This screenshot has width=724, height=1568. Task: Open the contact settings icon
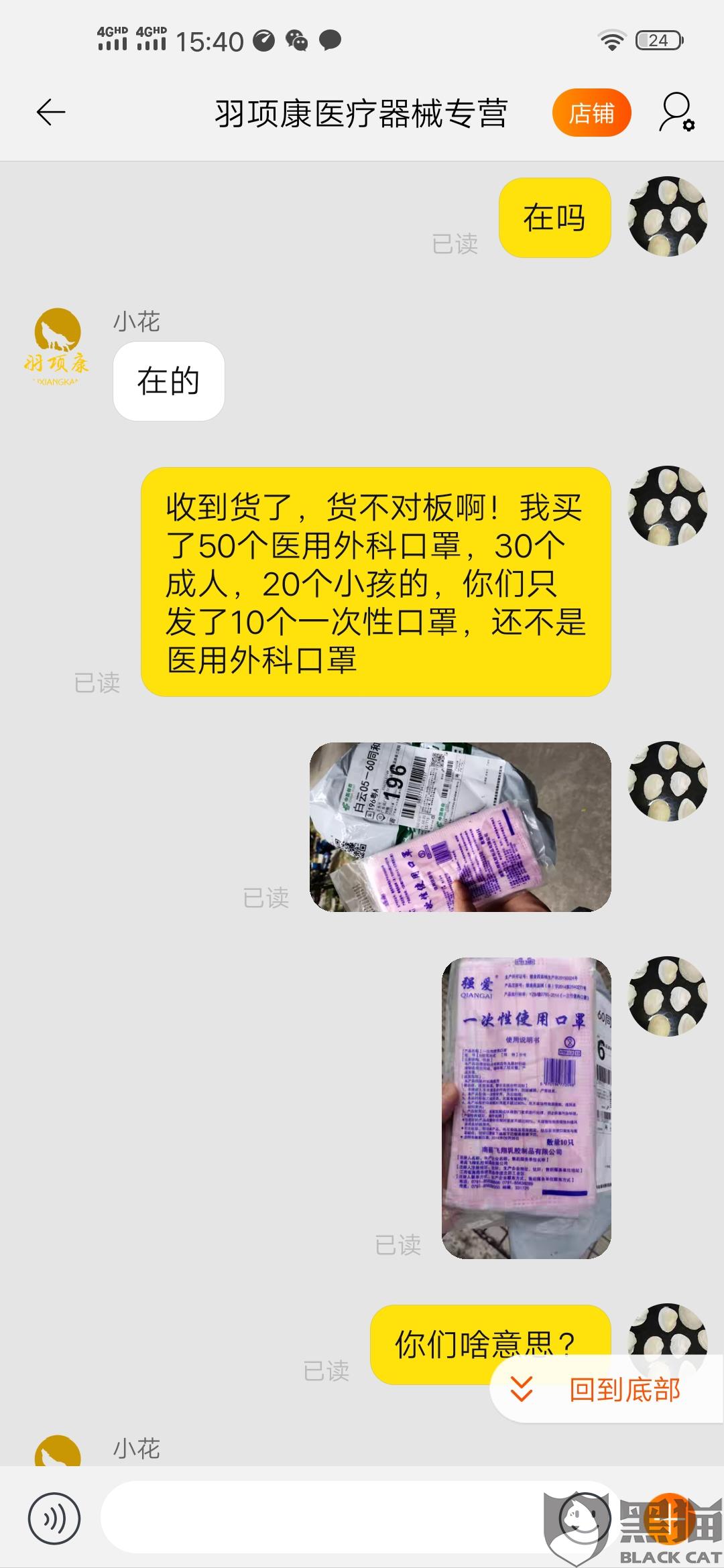[x=676, y=113]
